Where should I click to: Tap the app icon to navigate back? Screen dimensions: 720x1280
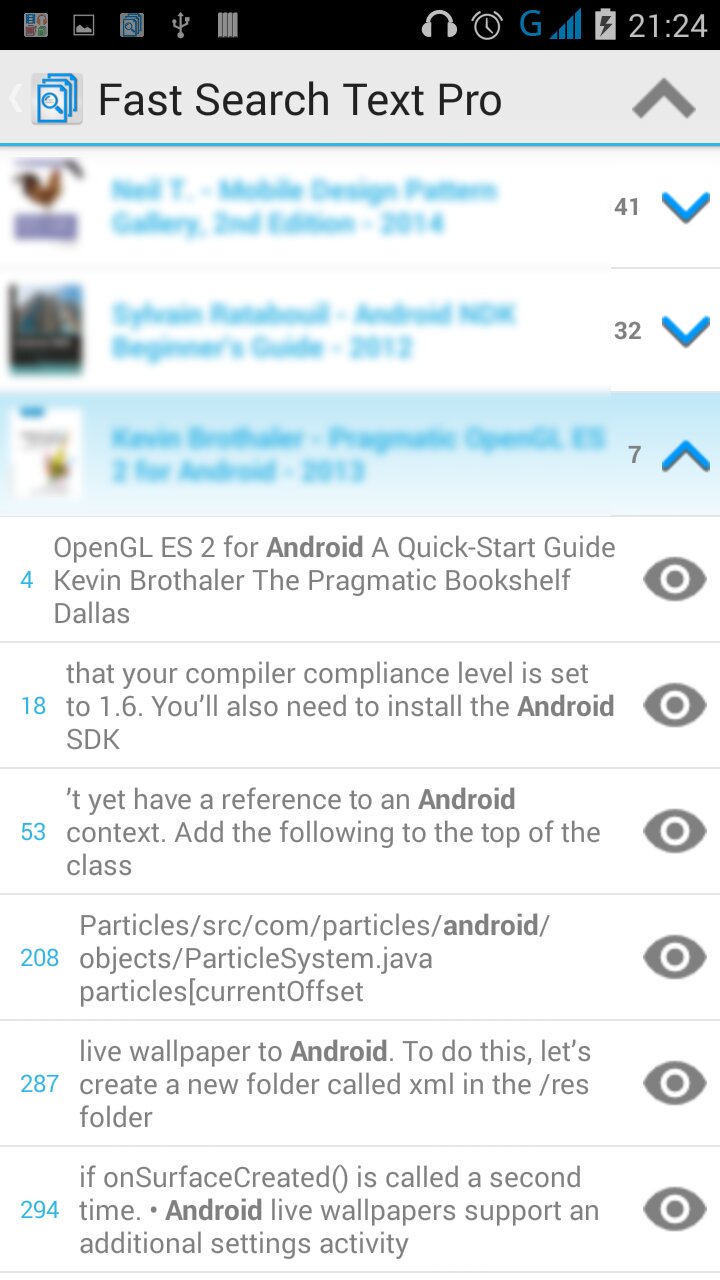click(55, 99)
